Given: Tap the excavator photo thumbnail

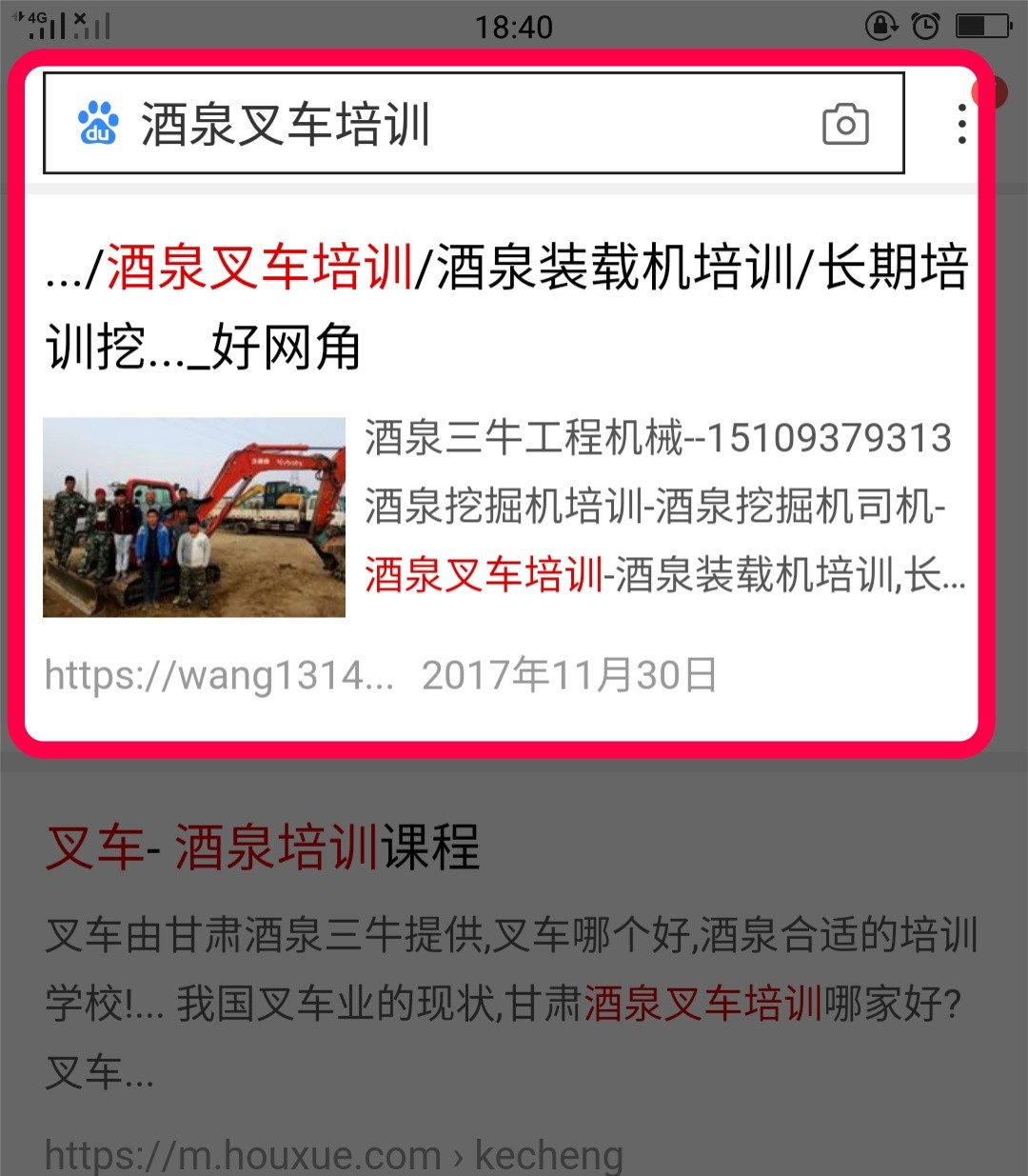Looking at the screenshot, I should point(194,517).
